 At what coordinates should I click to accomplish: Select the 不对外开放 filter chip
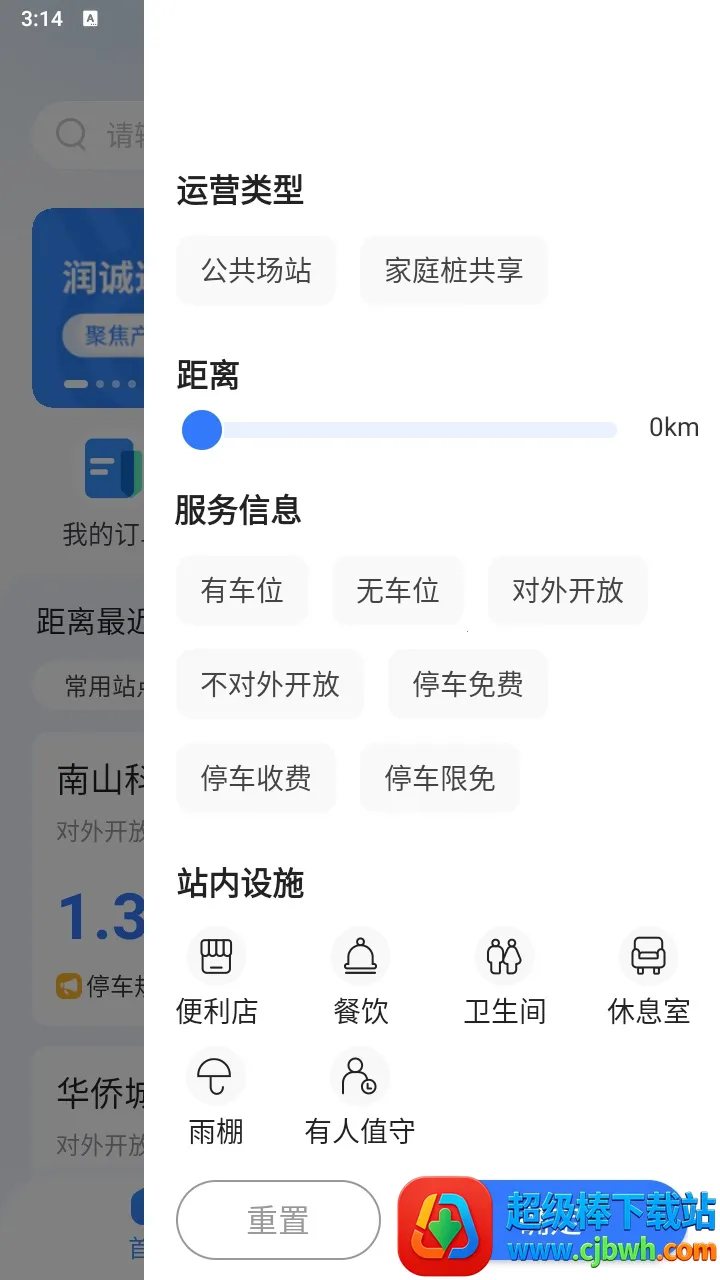(x=270, y=685)
